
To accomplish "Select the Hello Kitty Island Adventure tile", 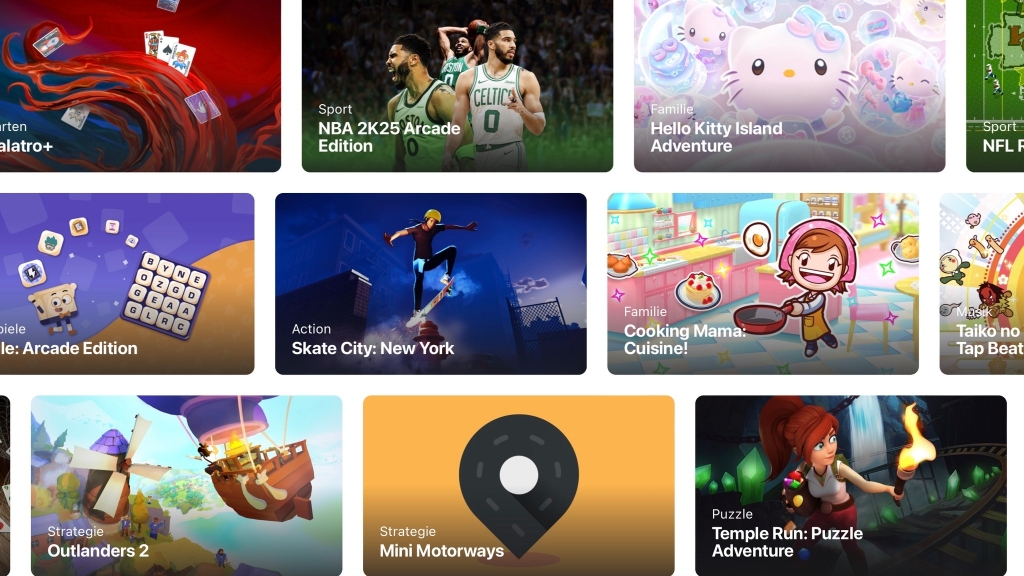I will pyautogui.click(x=789, y=85).
